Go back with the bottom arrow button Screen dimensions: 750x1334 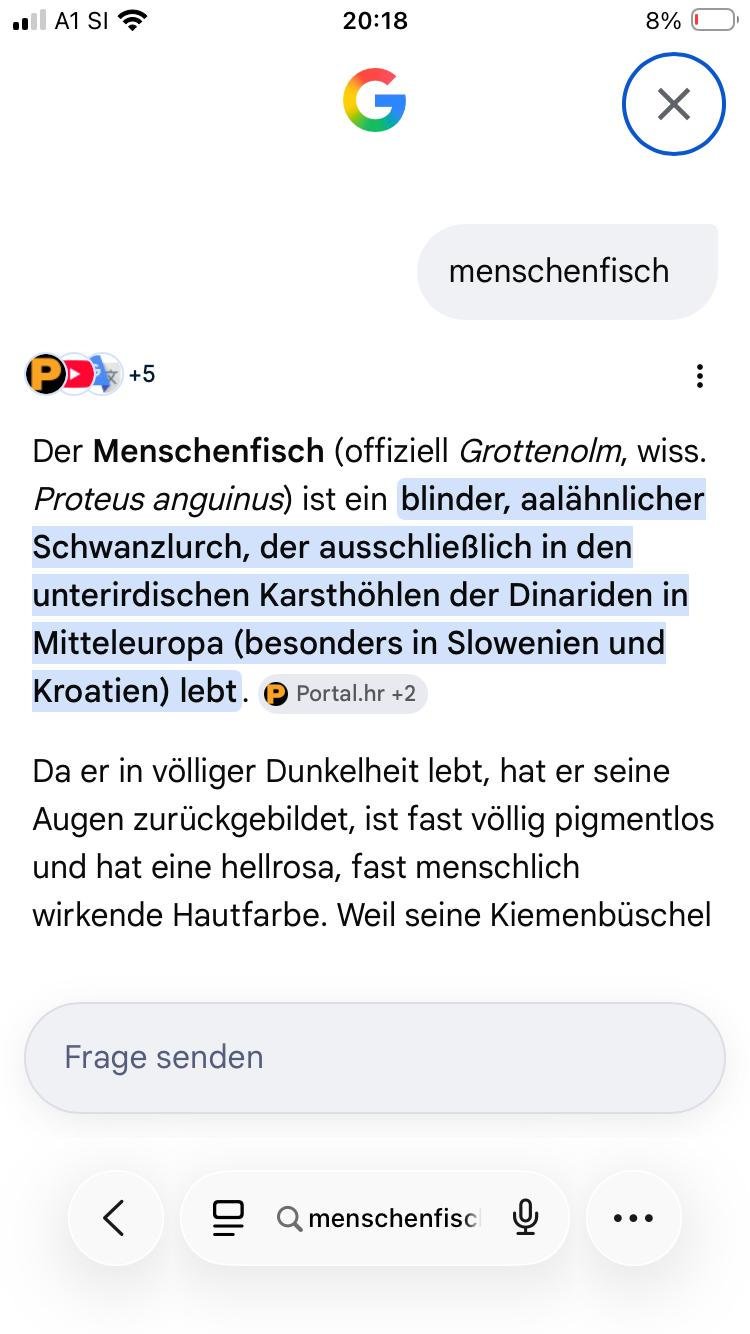click(x=115, y=1218)
